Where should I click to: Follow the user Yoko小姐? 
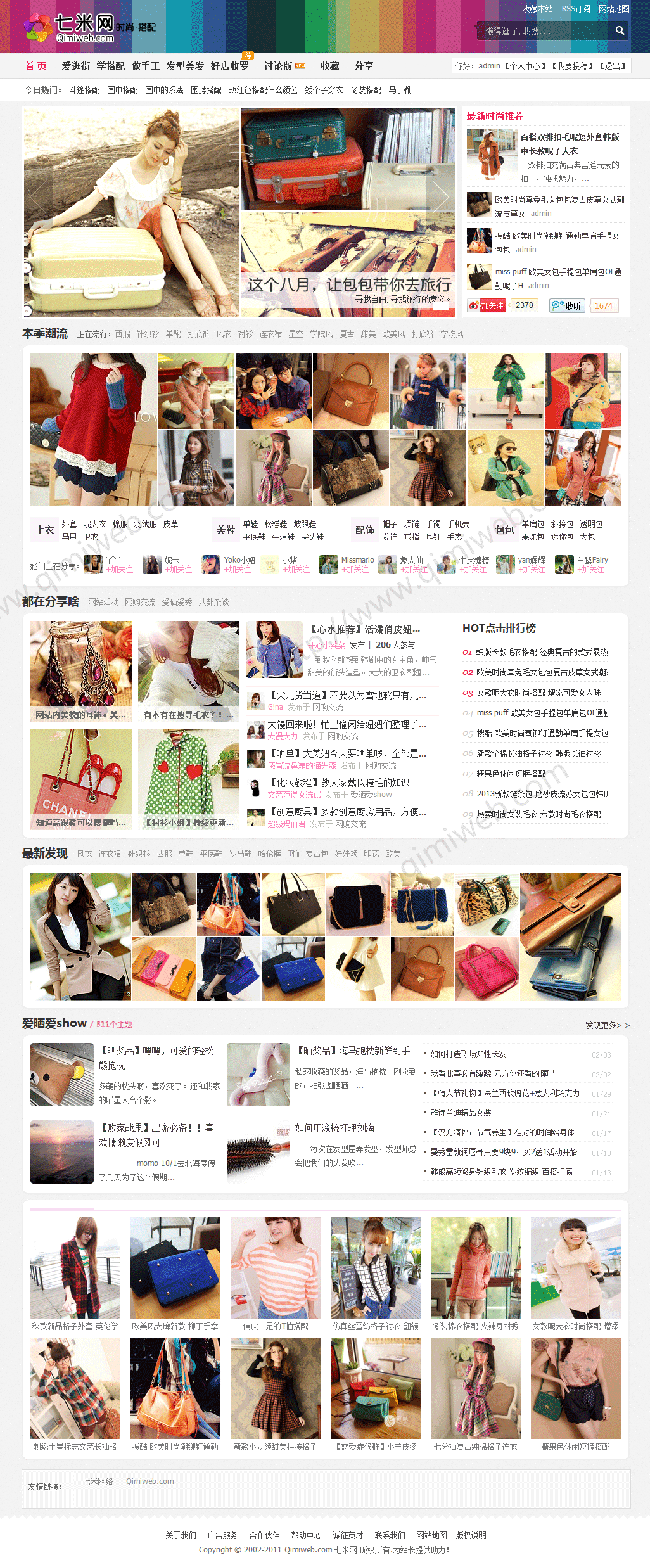pos(236,569)
